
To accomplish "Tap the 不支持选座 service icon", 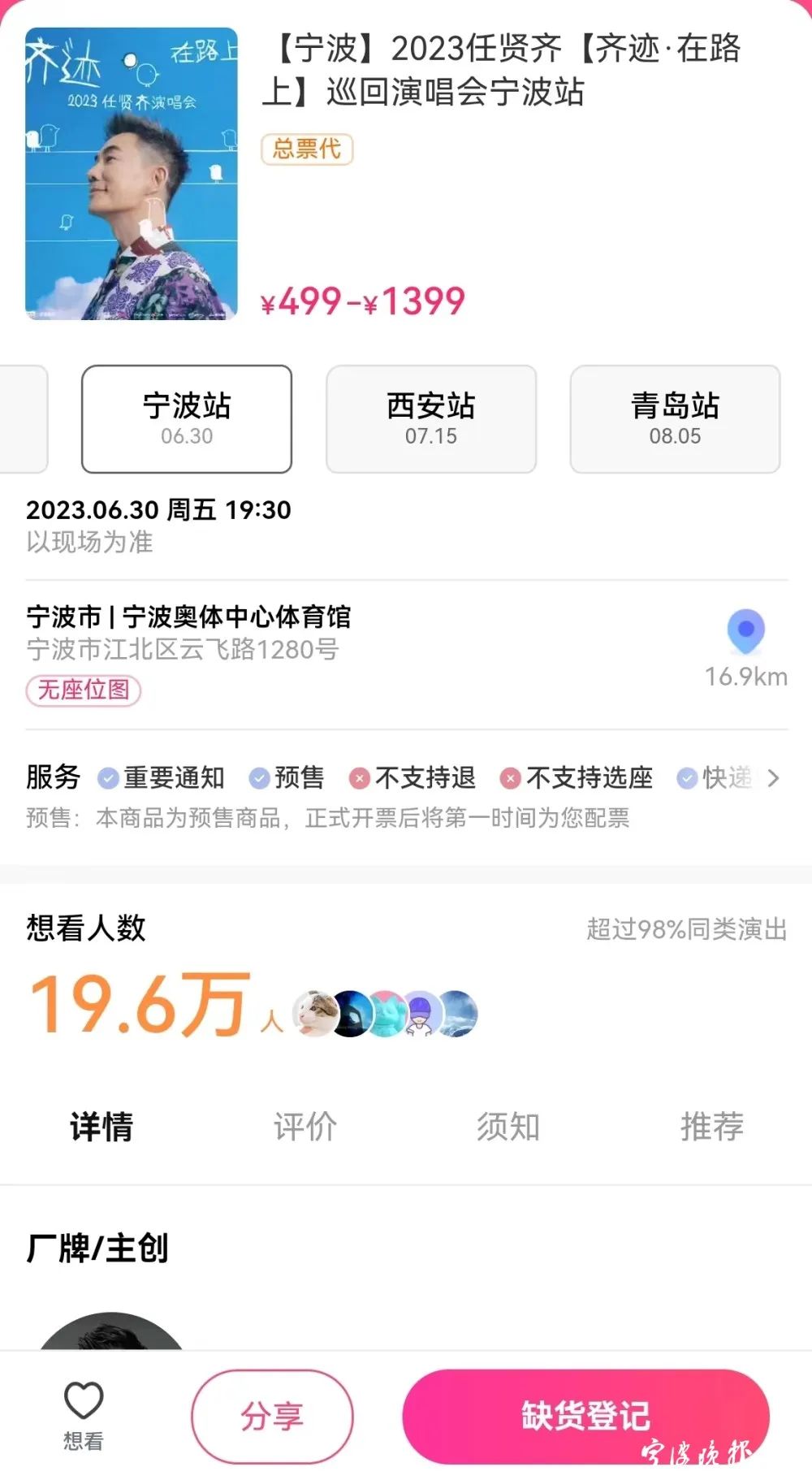I will [509, 777].
